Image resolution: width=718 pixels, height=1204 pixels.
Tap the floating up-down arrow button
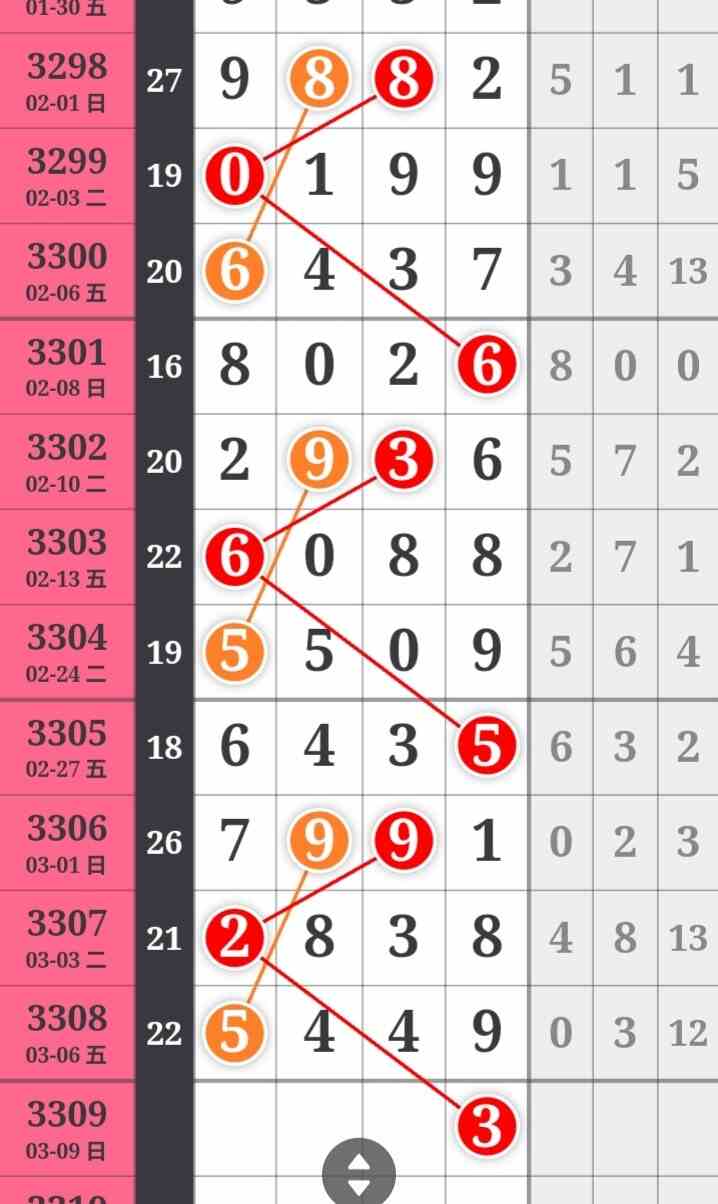(359, 1174)
